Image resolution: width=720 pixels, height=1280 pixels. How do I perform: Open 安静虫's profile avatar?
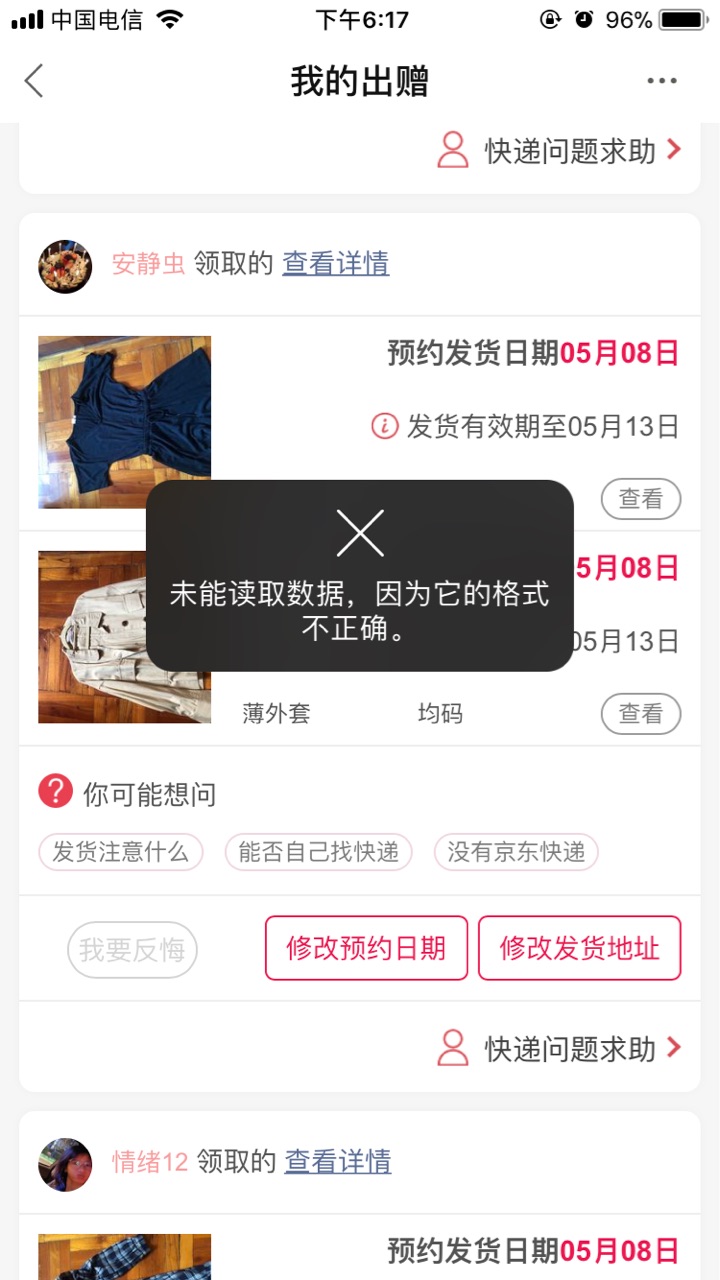(65, 266)
